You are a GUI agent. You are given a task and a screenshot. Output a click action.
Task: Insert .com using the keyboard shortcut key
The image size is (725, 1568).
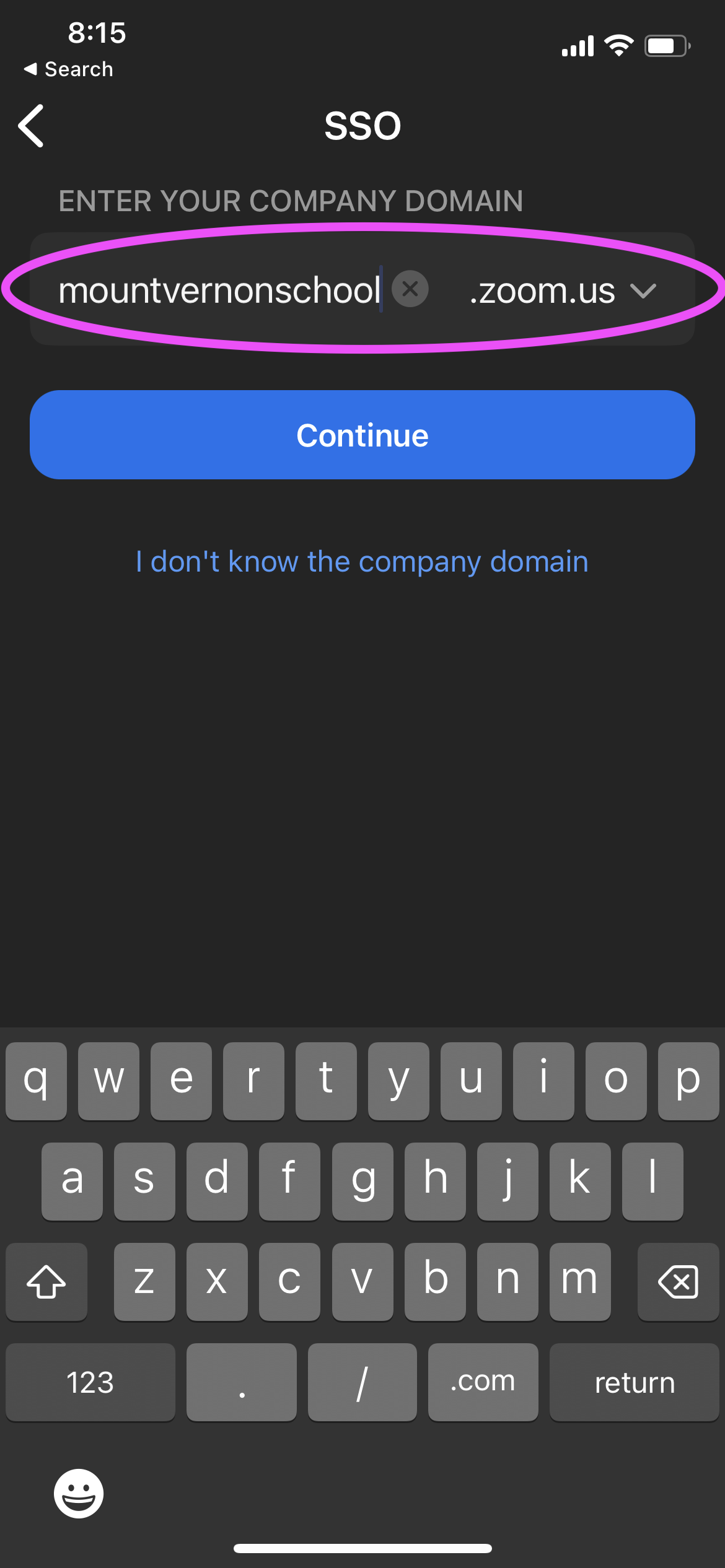(483, 1382)
